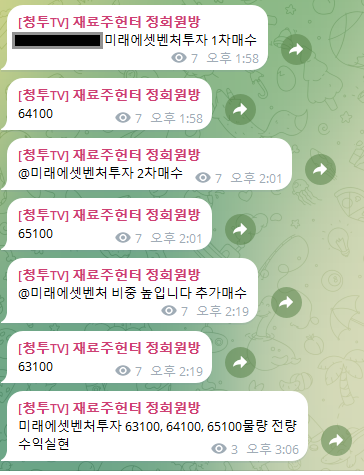Forward the 추가매수 message
Image resolution: width=364 pixels, height=475 pixels.
[286, 302]
